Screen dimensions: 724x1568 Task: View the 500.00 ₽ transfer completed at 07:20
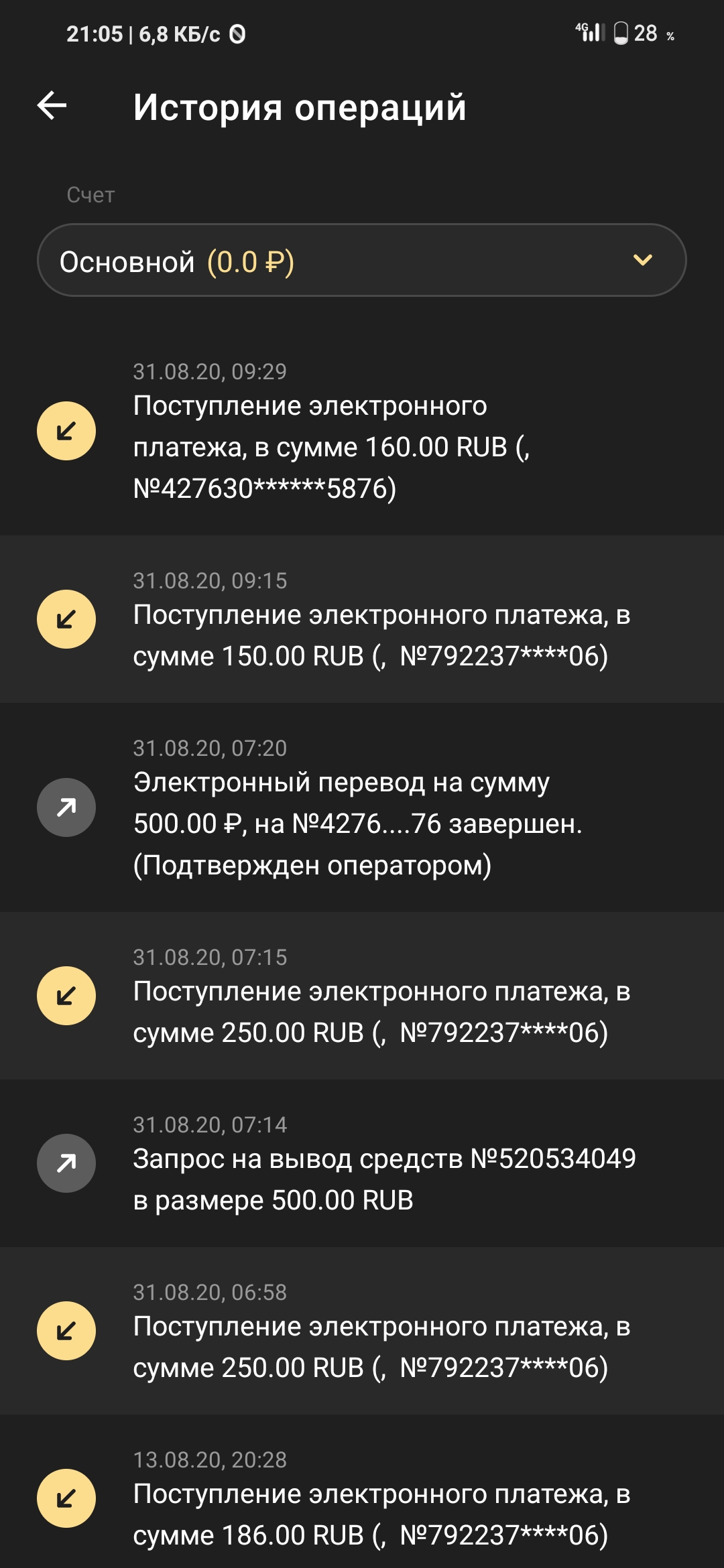362,808
